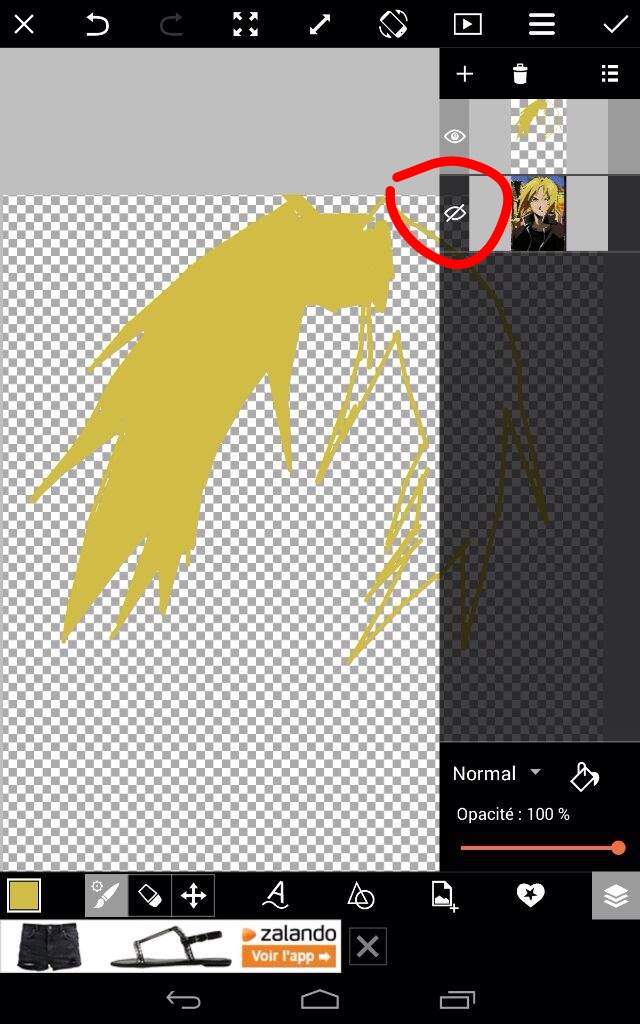Close the drawing editor with X
This screenshot has width=640, height=1024.
click(24, 24)
